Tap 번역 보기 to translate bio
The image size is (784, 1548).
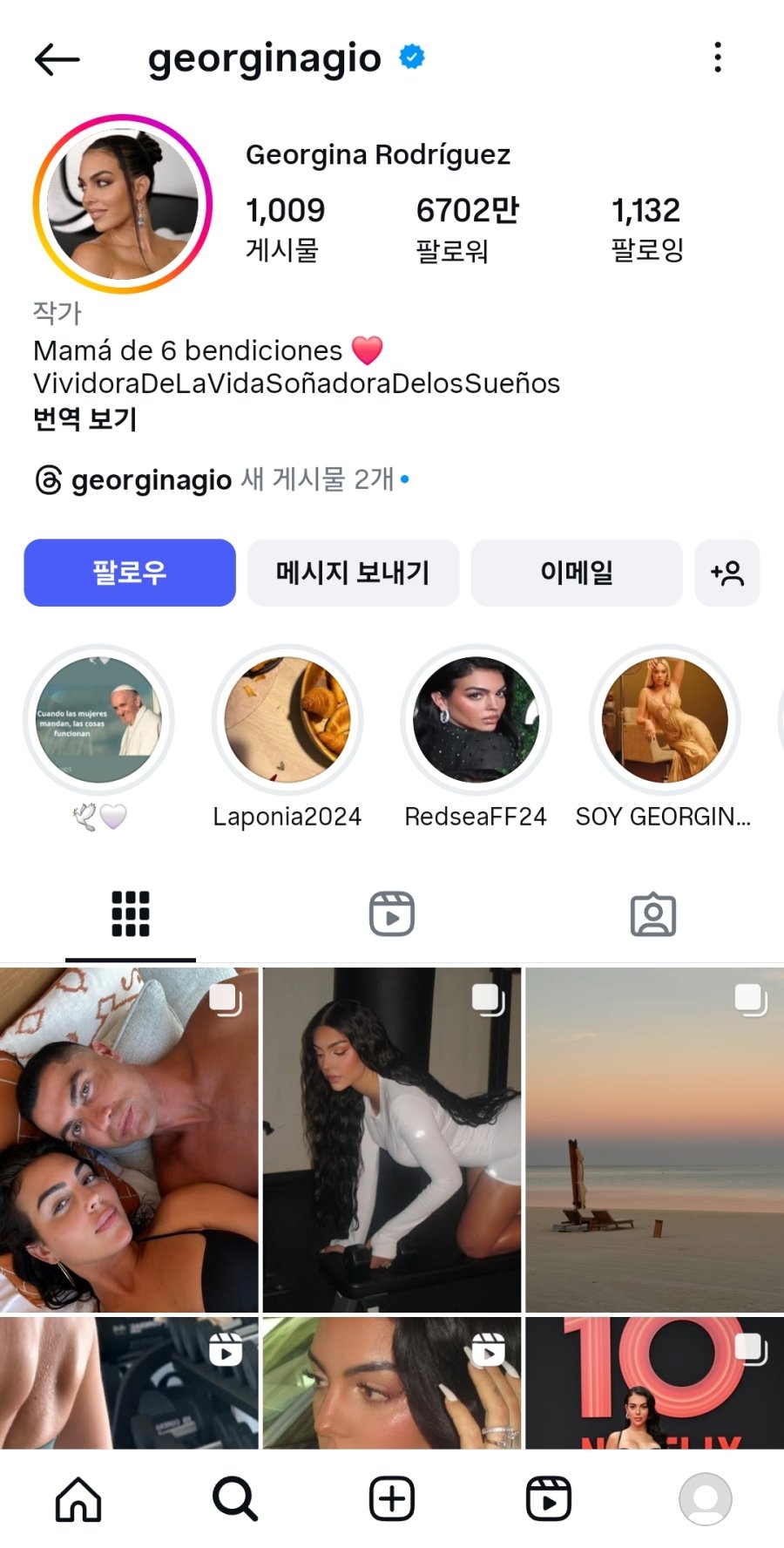(84, 419)
